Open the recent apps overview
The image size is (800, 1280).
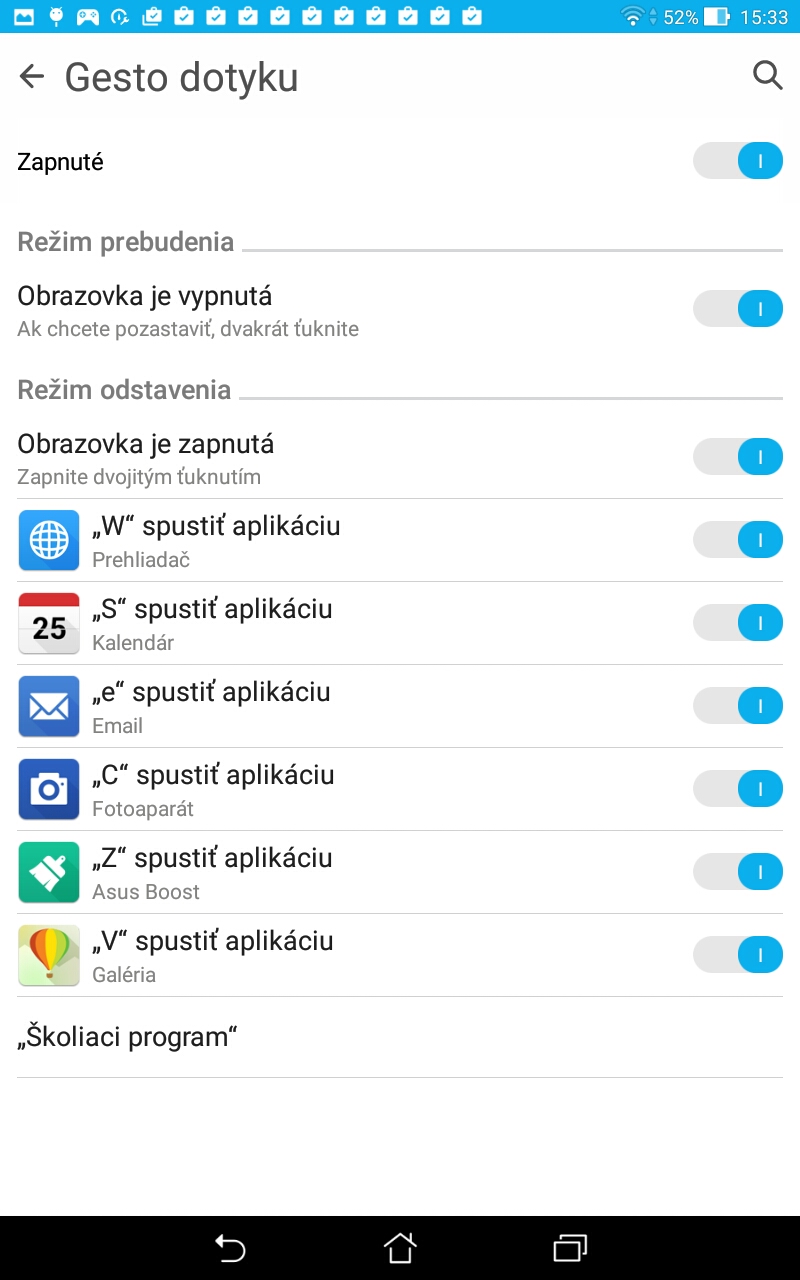point(570,1247)
